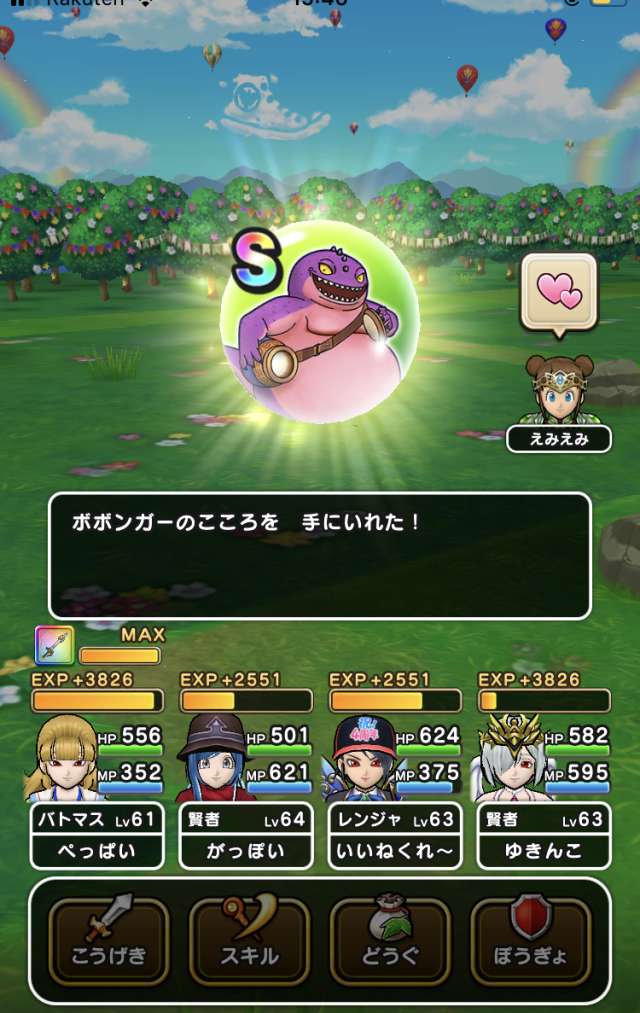Select the ぼうぎょ defend button
This screenshot has height=1013, width=640.
click(531, 939)
